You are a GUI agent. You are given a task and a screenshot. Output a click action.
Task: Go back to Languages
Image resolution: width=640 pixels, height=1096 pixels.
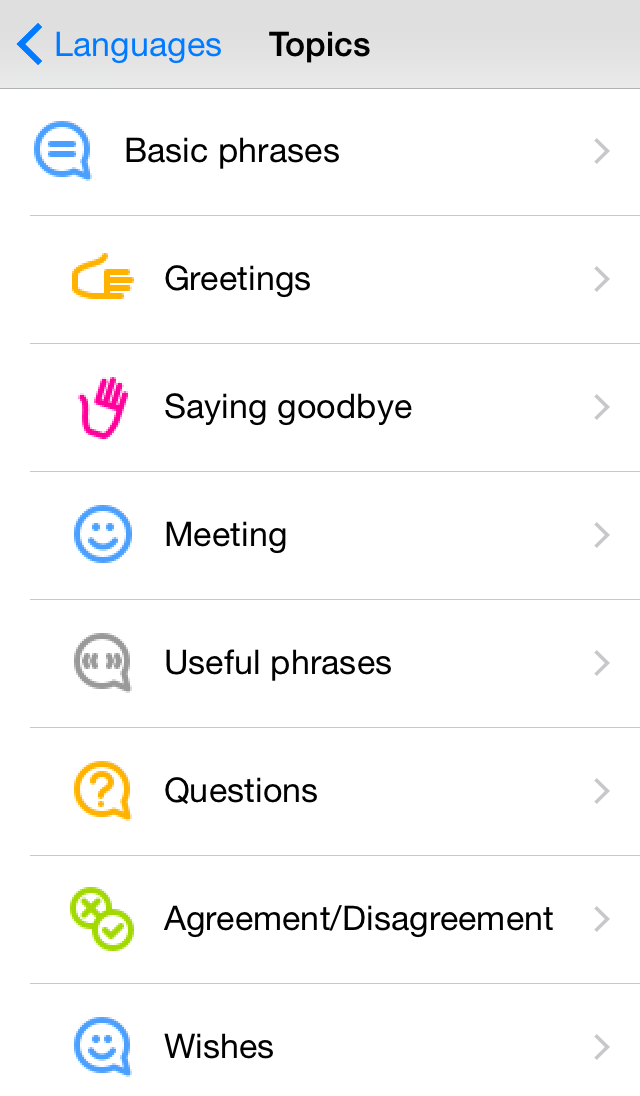click(x=119, y=45)
